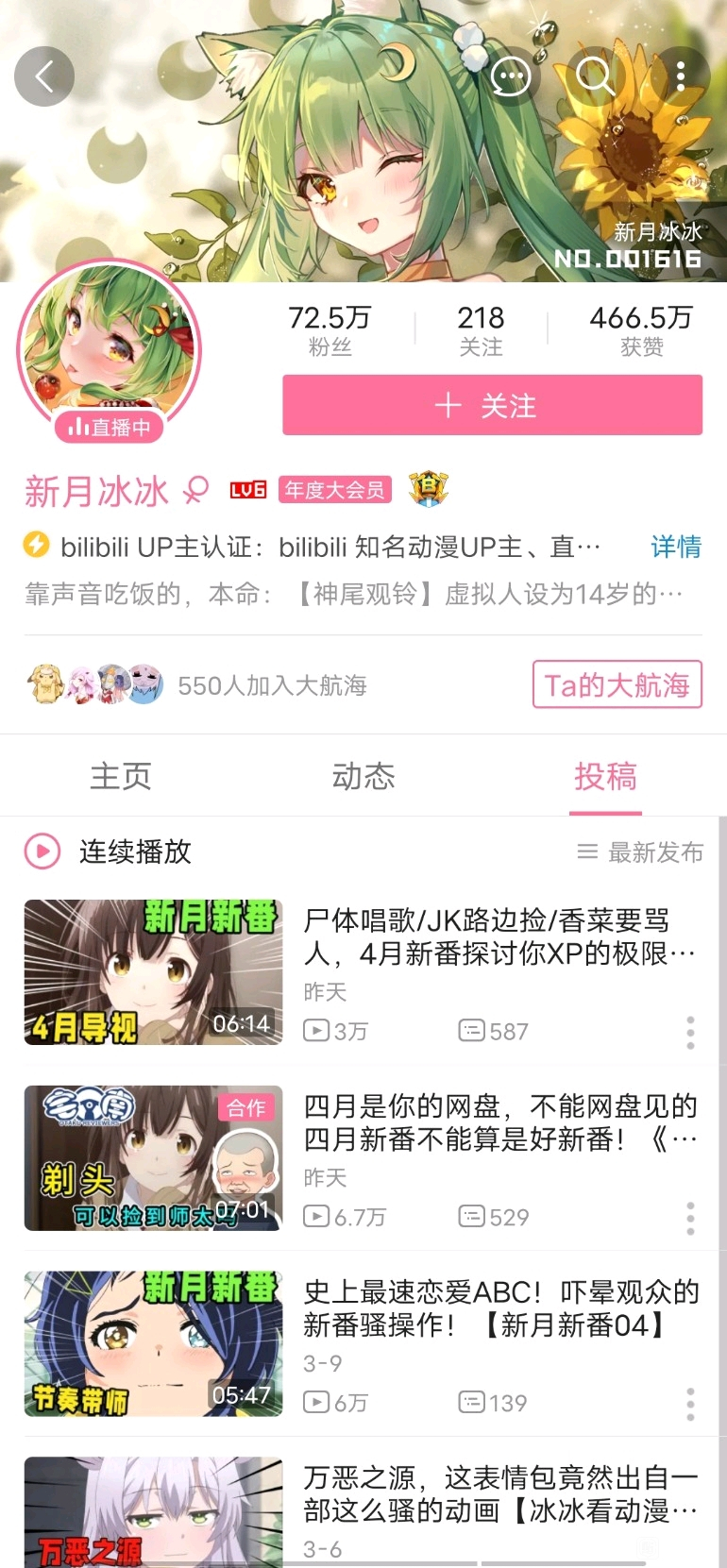Screen dimensions: 727x1568
Task: View the 72.5万 粉丝 fans list
Action: (330, 329)
